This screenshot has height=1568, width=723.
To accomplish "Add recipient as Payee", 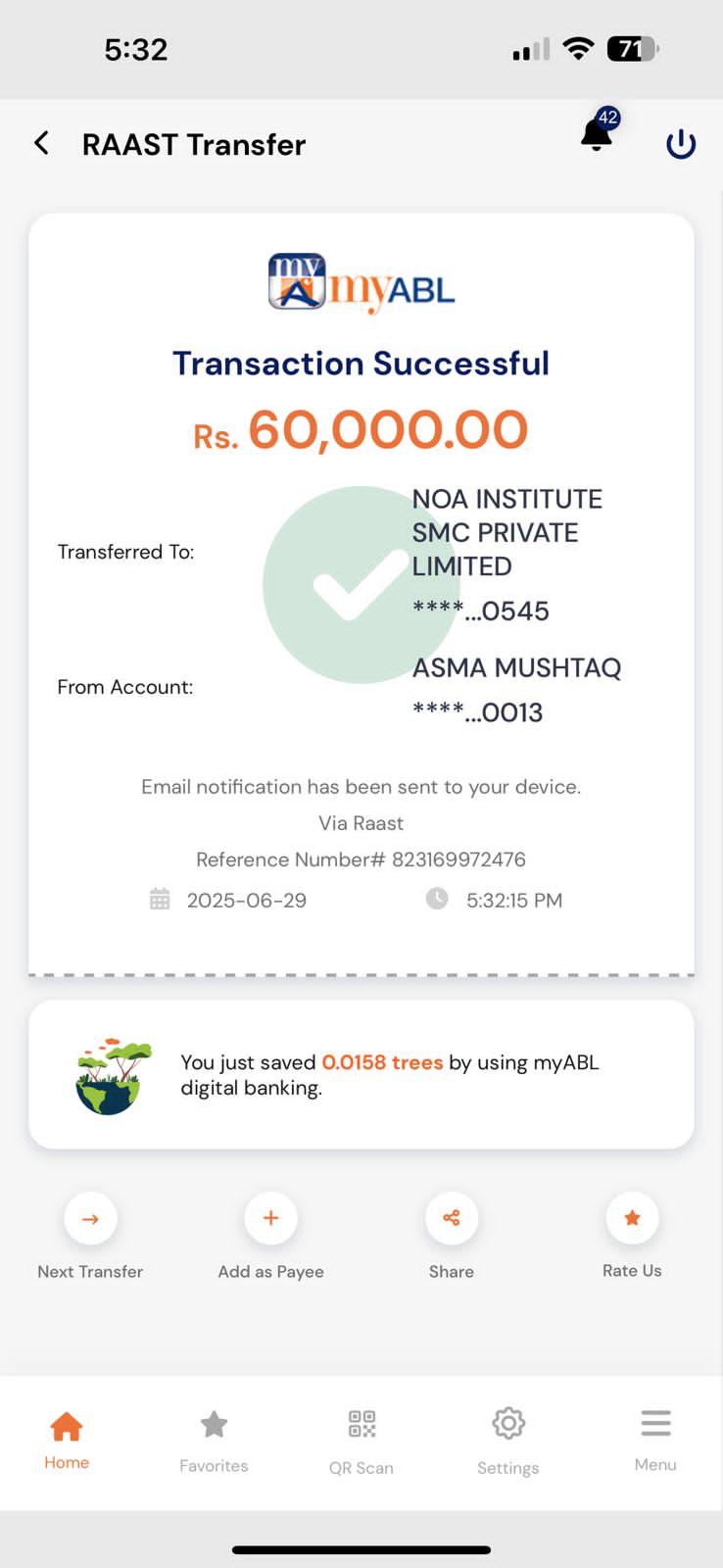I will pyautogui.click(x=271, y=1218).
